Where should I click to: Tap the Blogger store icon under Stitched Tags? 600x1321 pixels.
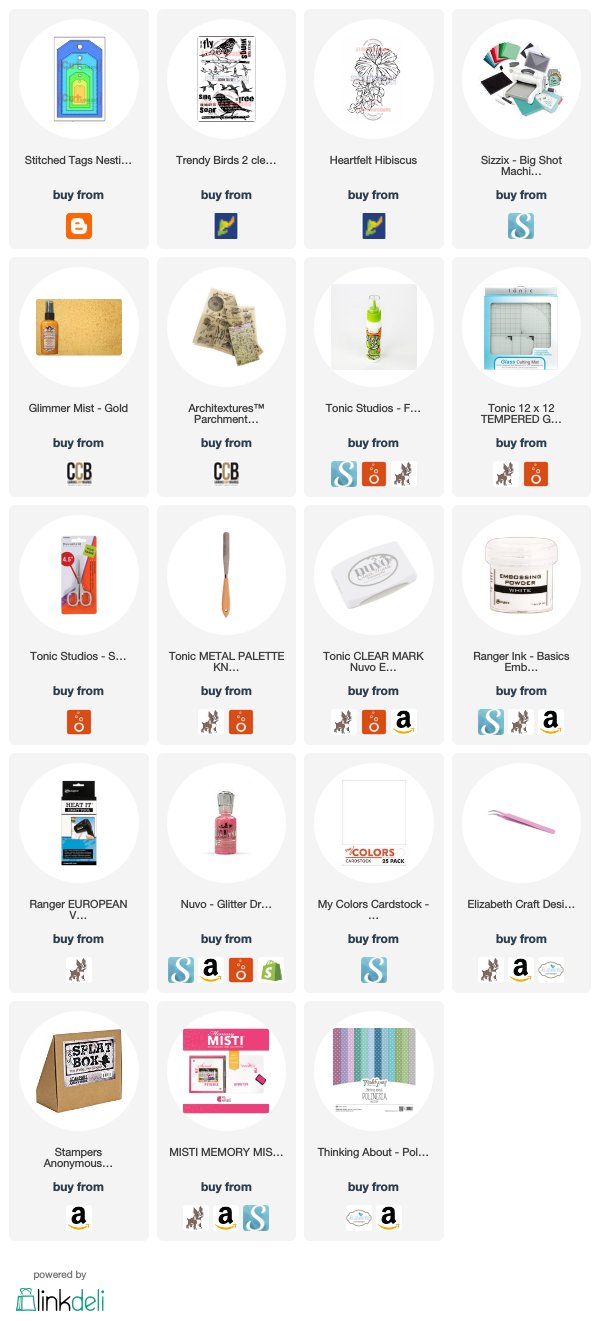coord(79,226)
